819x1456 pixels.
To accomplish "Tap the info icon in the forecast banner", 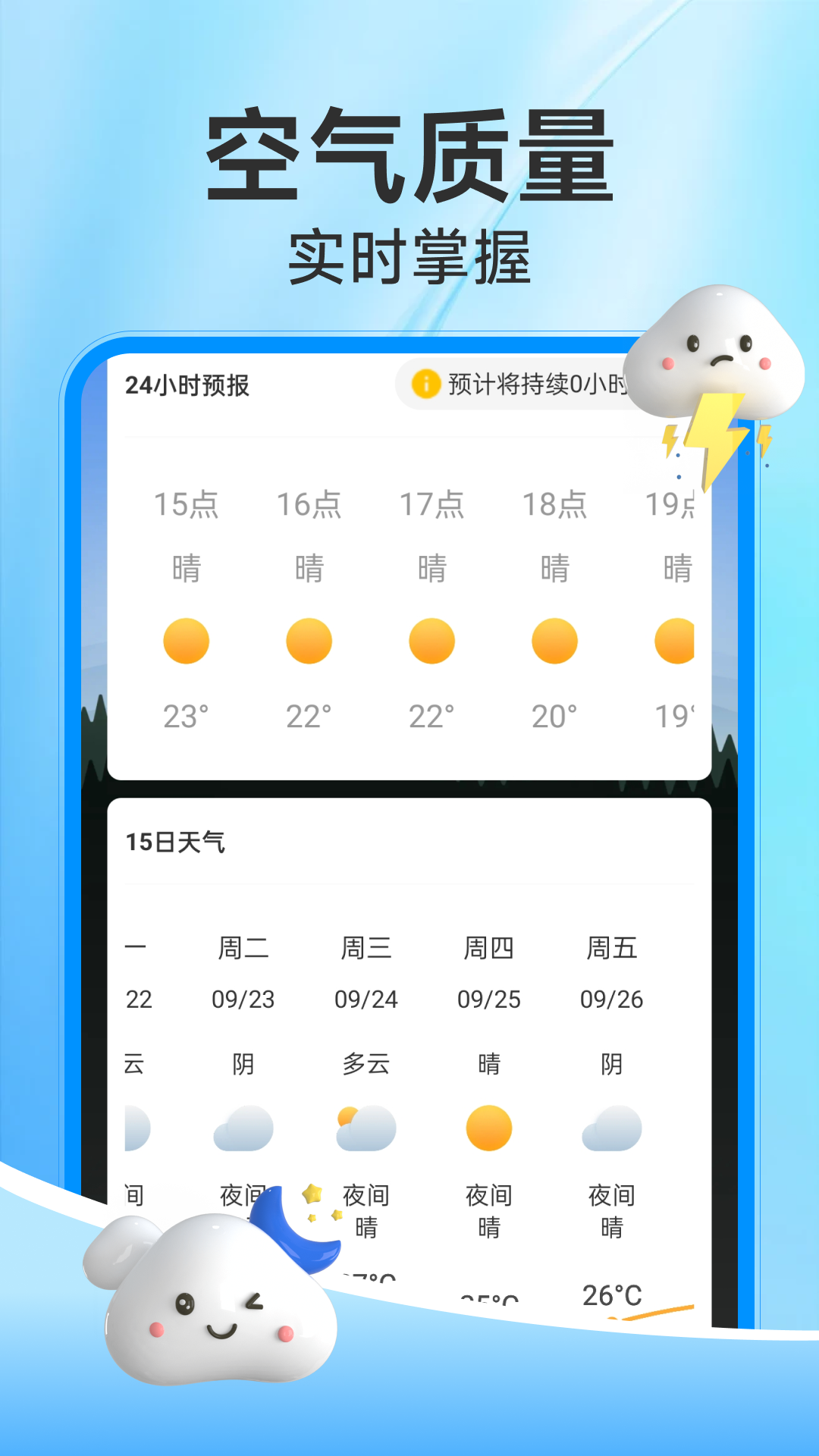I will click(425, 385).
